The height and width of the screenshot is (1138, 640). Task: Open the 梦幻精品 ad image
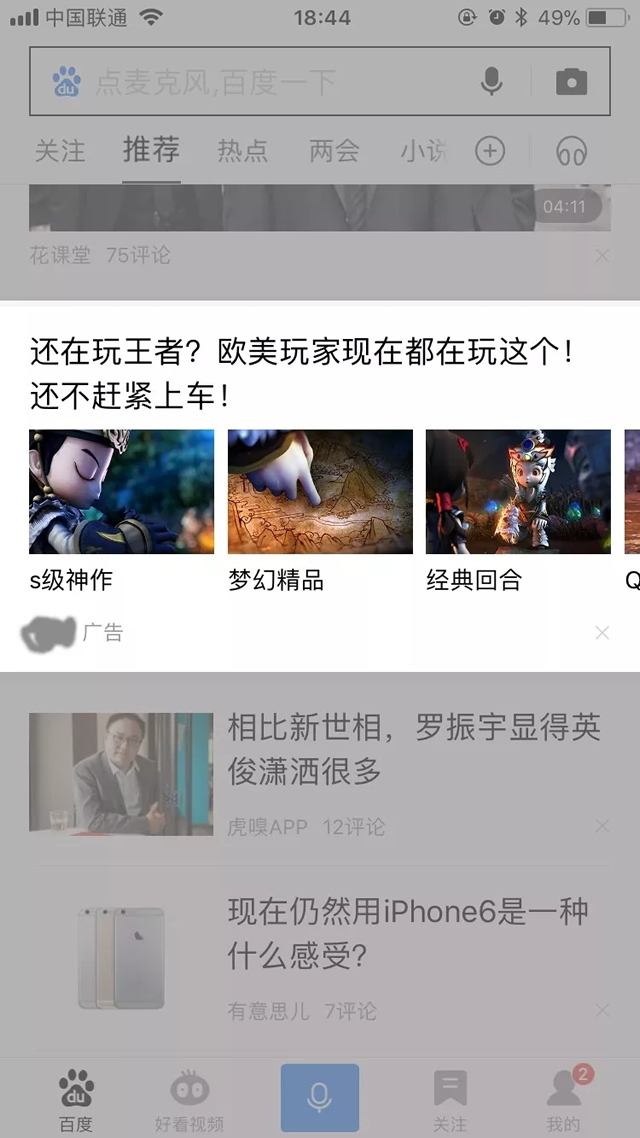pyautogui.click(x=320, y=491)
